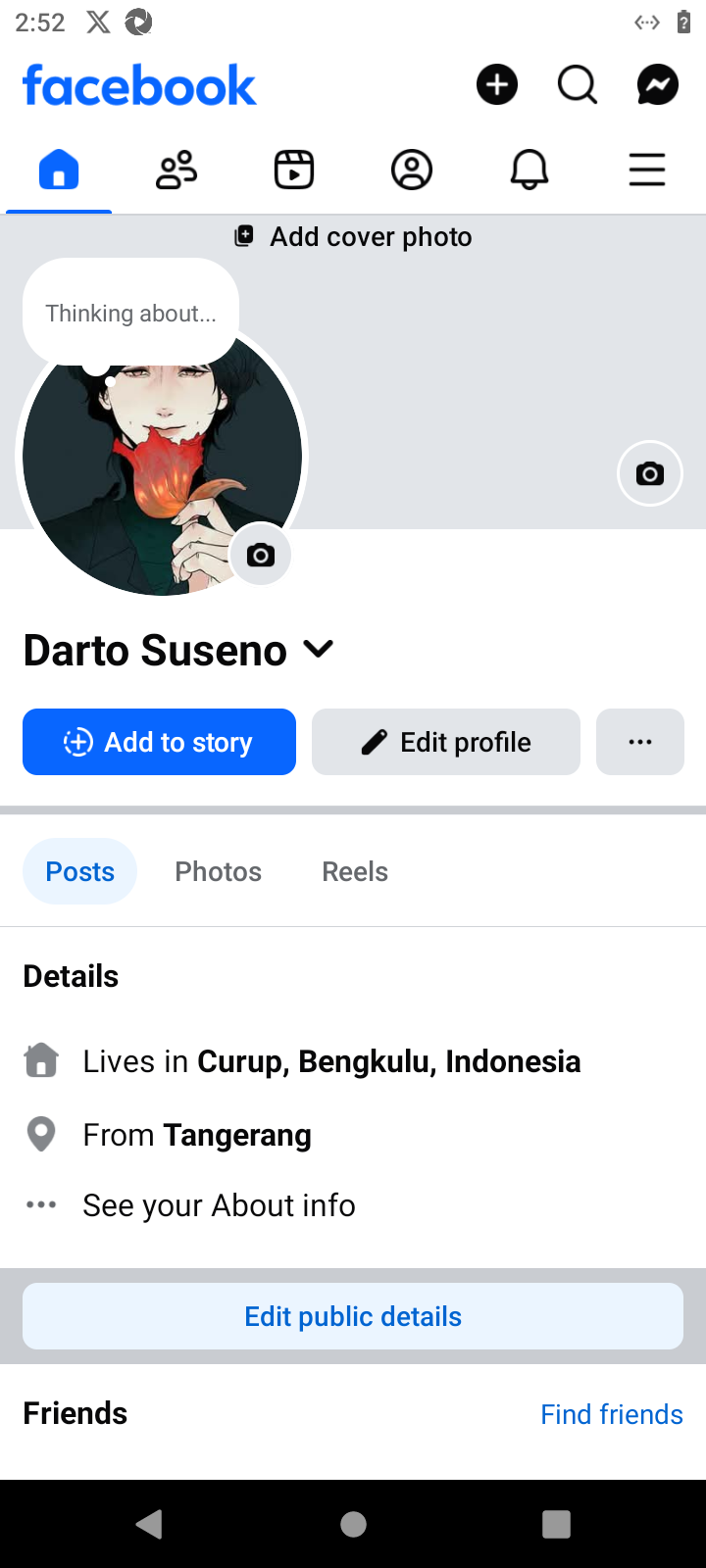706x1568 pixels.
Task: Open Facebook search
Action: (x=578, y=85)
